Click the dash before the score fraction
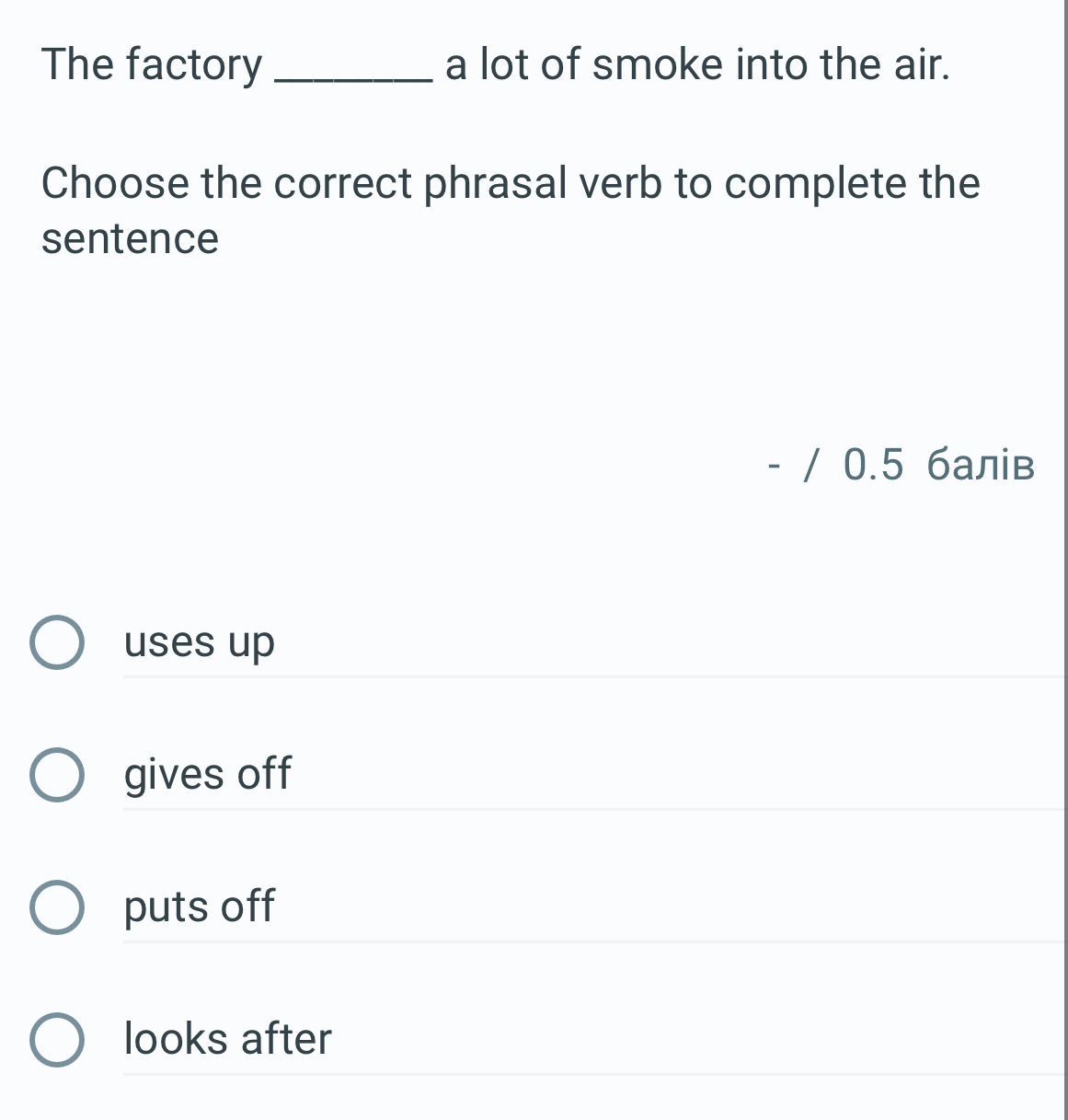 774,466
